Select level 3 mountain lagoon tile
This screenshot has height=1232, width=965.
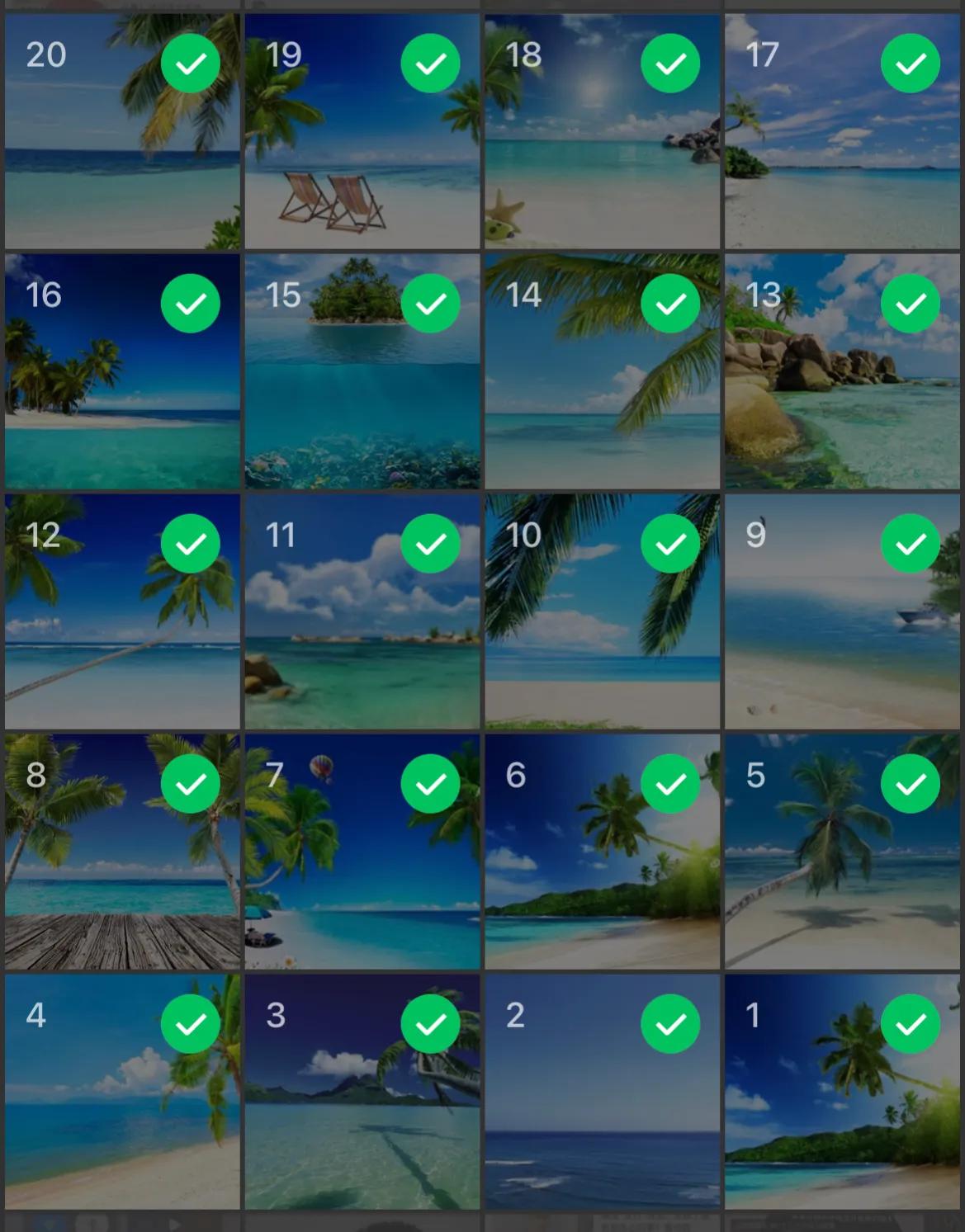362,1092
